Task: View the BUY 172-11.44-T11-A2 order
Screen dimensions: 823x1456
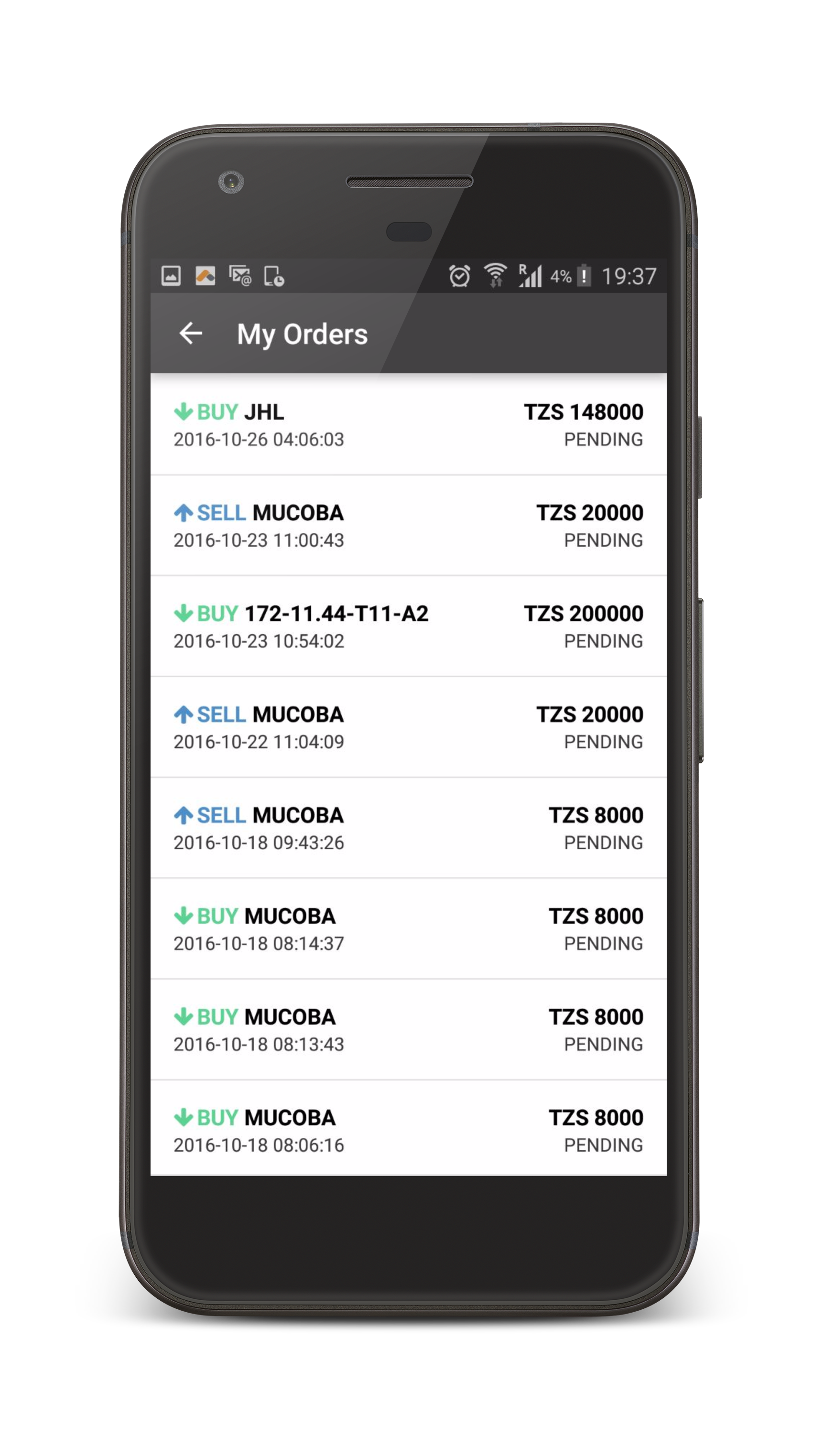Action: click(408, 626)
